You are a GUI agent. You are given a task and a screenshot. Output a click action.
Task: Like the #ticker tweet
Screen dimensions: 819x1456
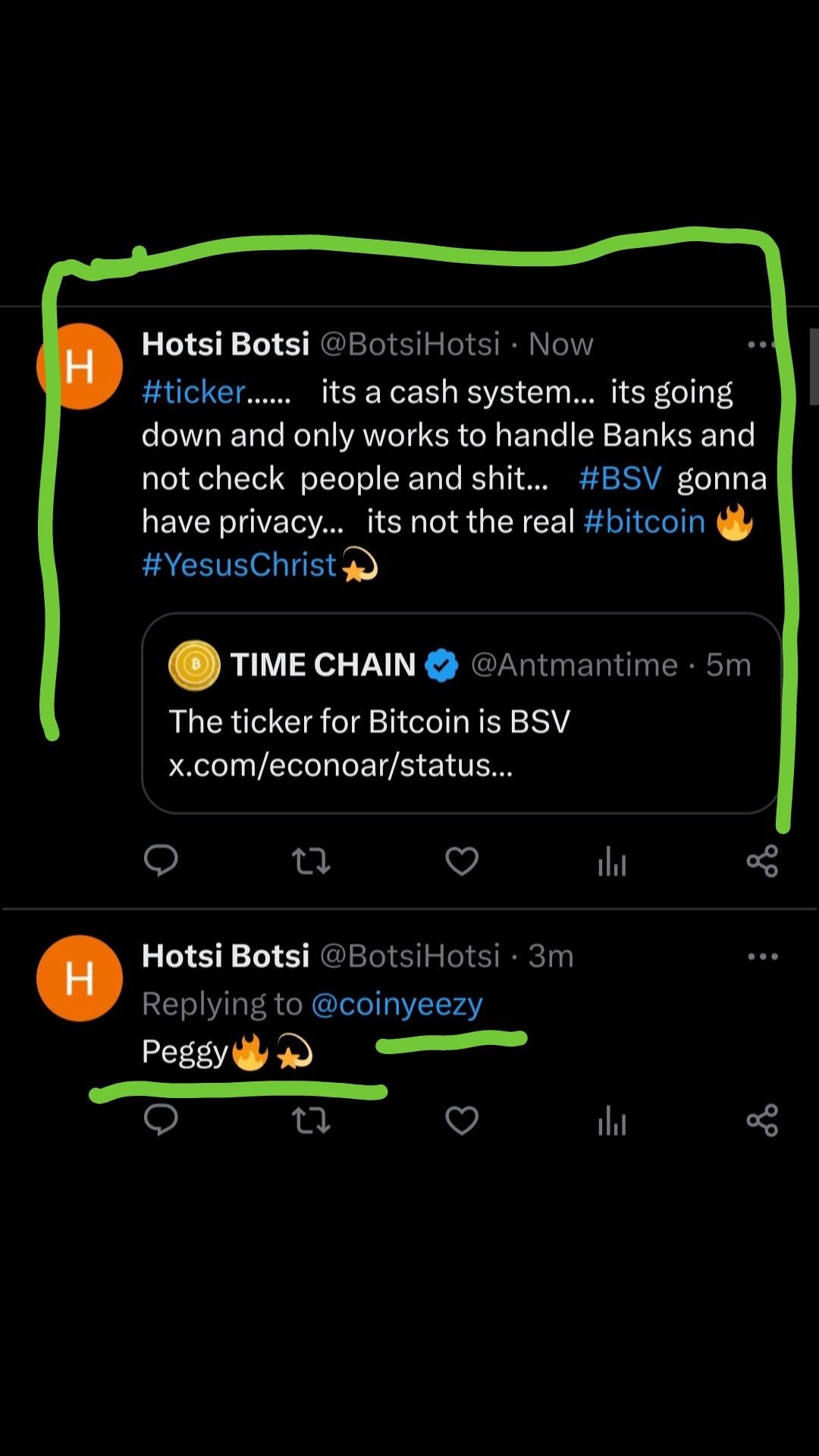click(461, 861)
